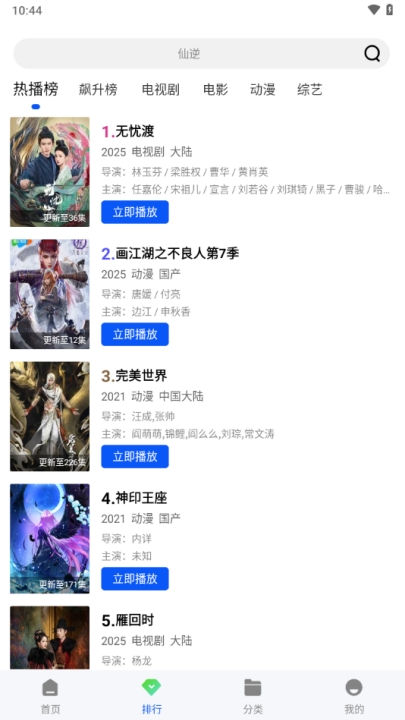This screenshot has height=720, width=405.
Task: Open the 神印王座 poster thumbnail
Action: pos(50,539)
